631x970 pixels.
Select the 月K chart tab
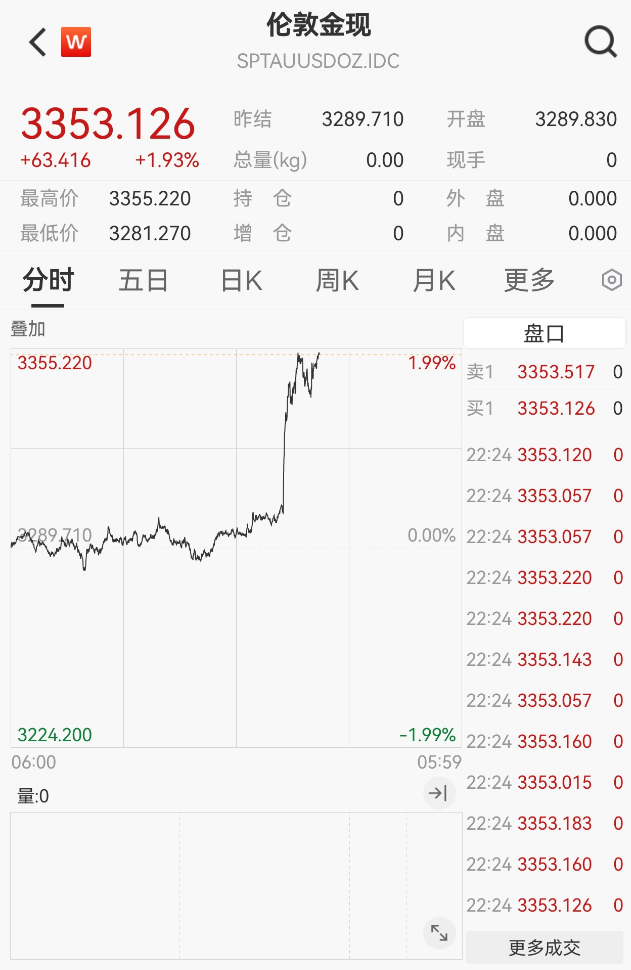tap(433, 281)
